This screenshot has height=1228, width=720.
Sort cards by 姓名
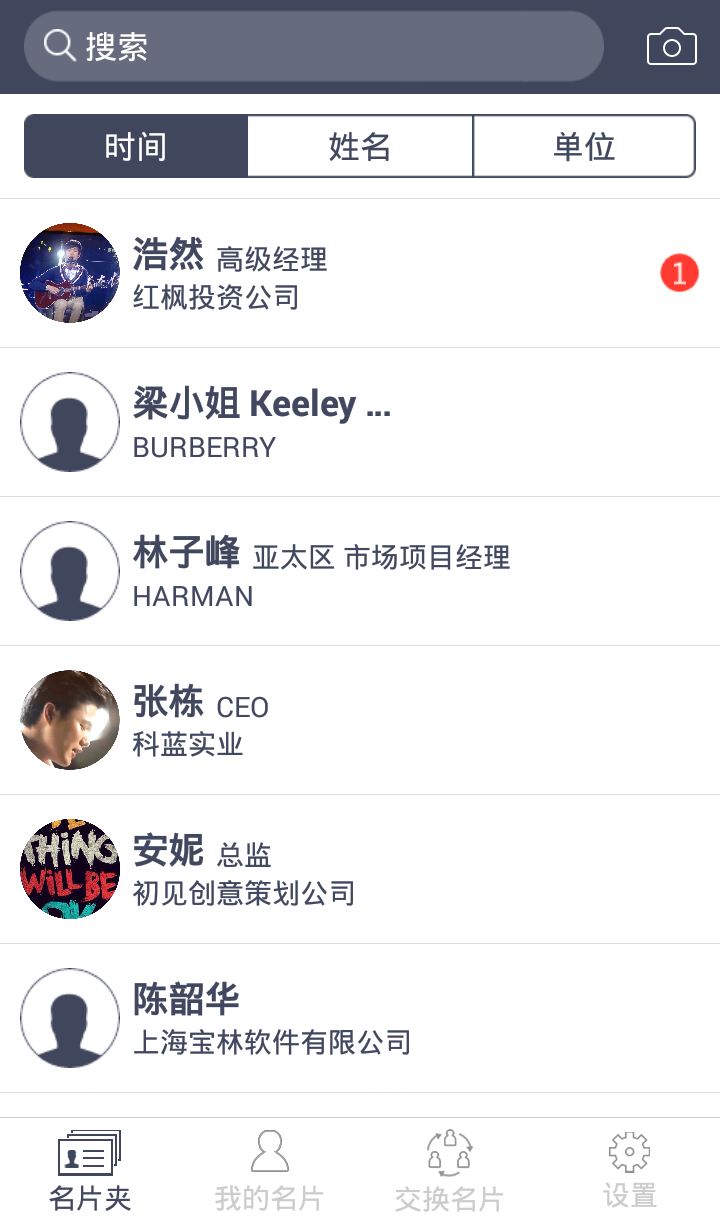coord(360,147)
